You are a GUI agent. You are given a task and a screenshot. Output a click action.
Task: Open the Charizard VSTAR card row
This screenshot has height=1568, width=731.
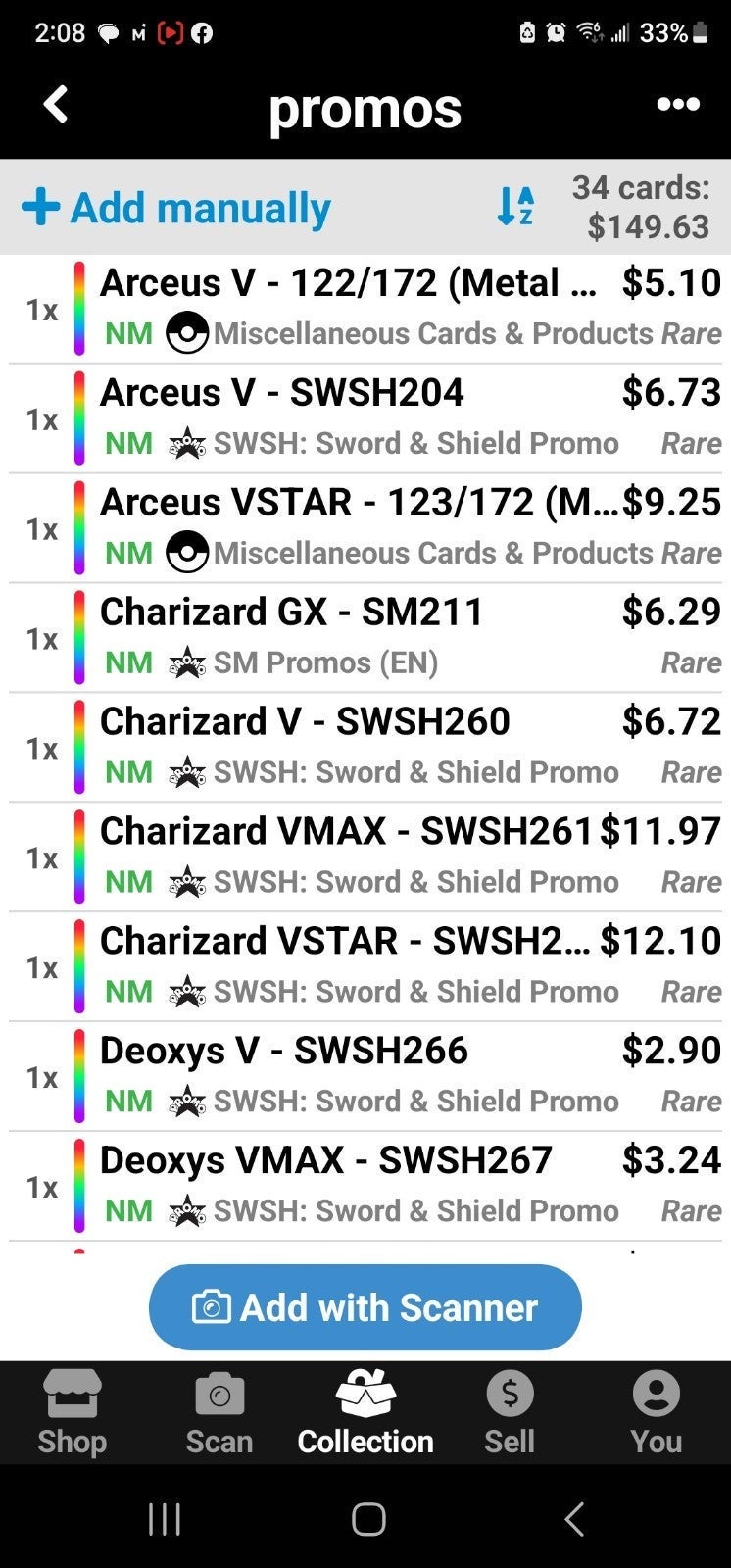365,968
